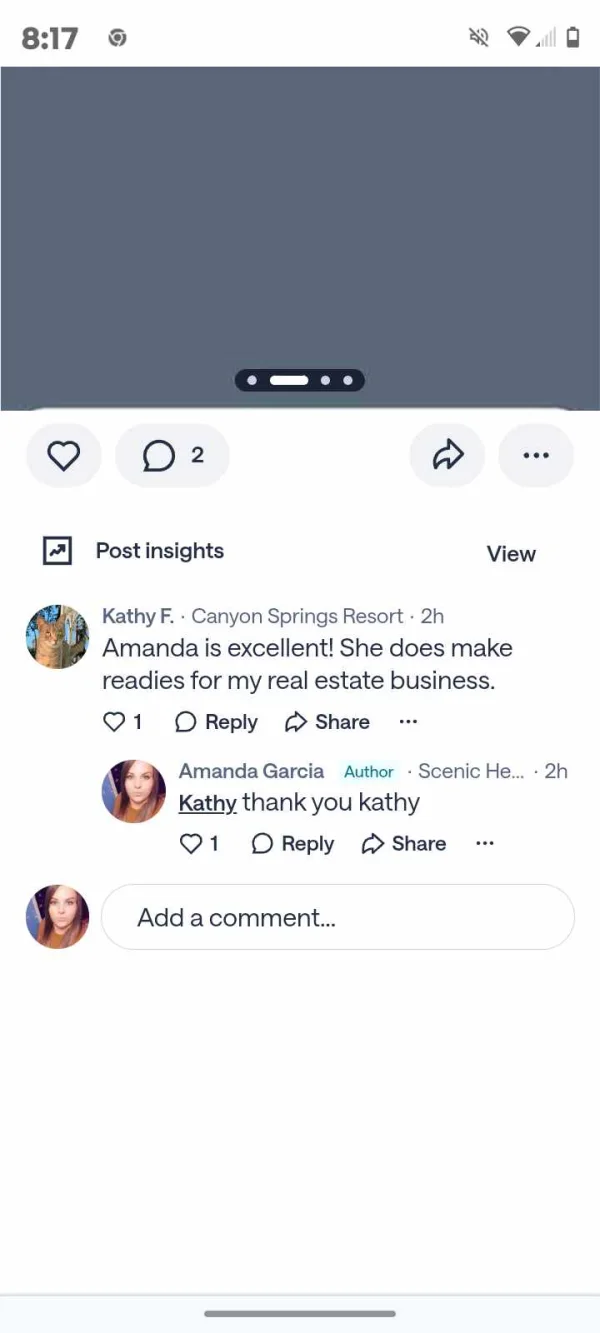
Task: View the post insights
Action: 511,553
